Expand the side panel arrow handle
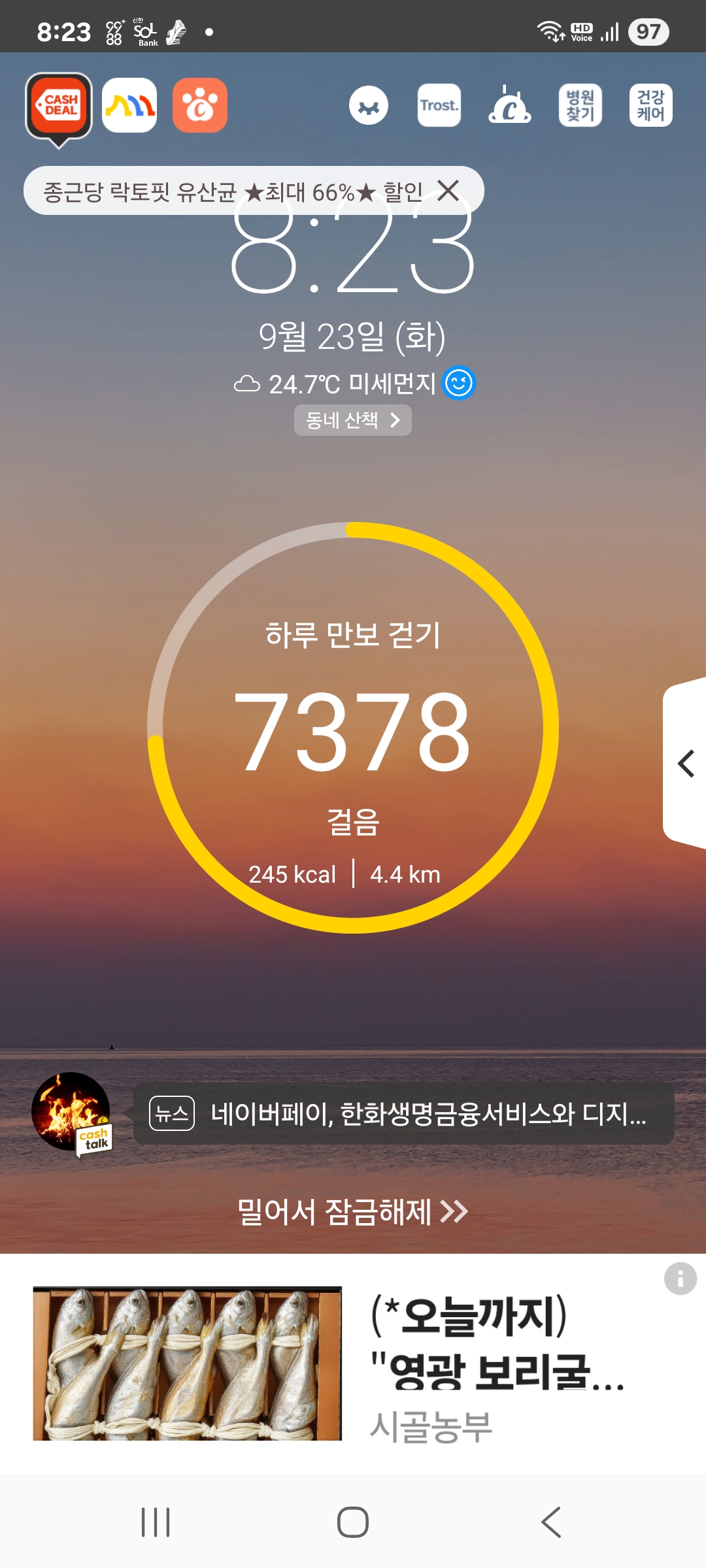706x1568 pixels. click(x=685, y=763)
